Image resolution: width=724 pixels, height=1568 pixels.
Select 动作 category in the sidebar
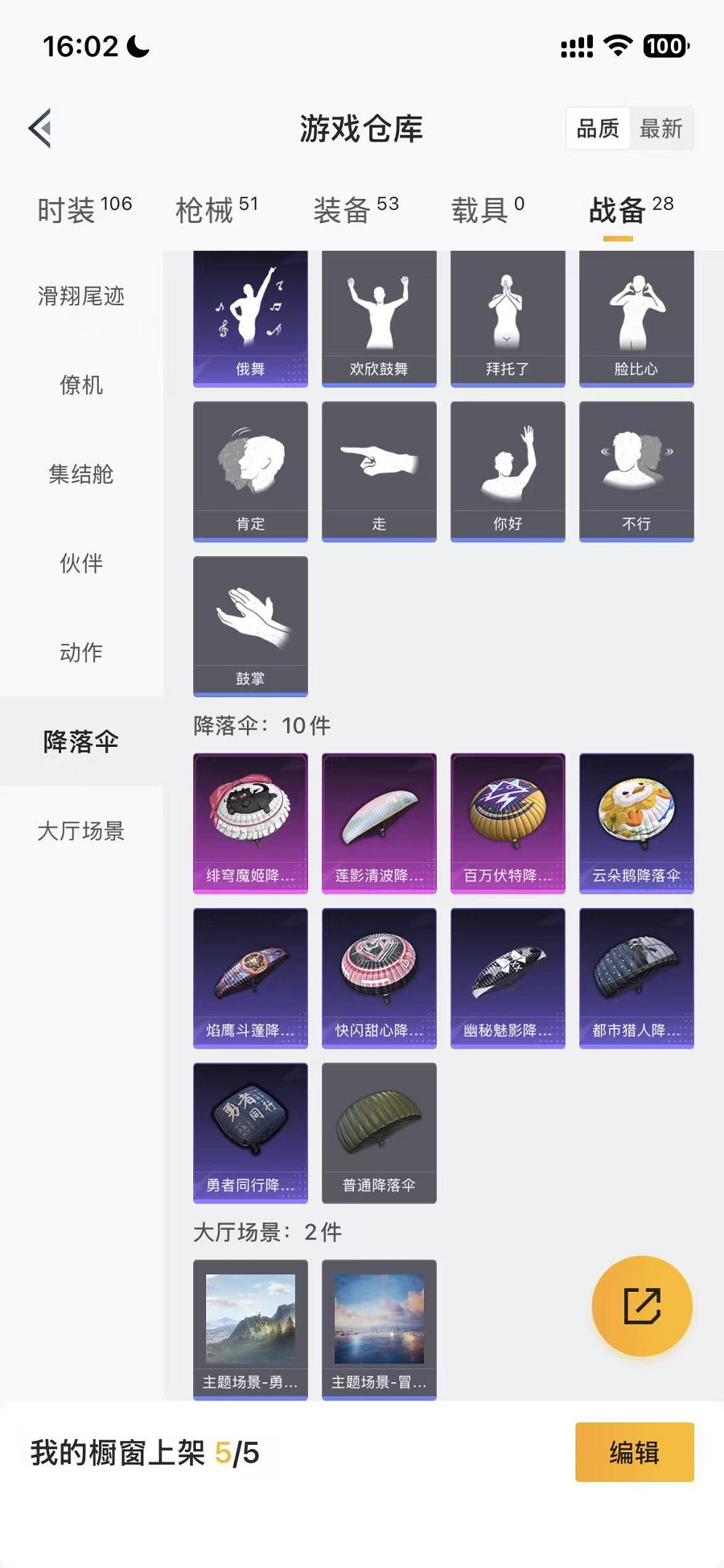coord(81,652)
